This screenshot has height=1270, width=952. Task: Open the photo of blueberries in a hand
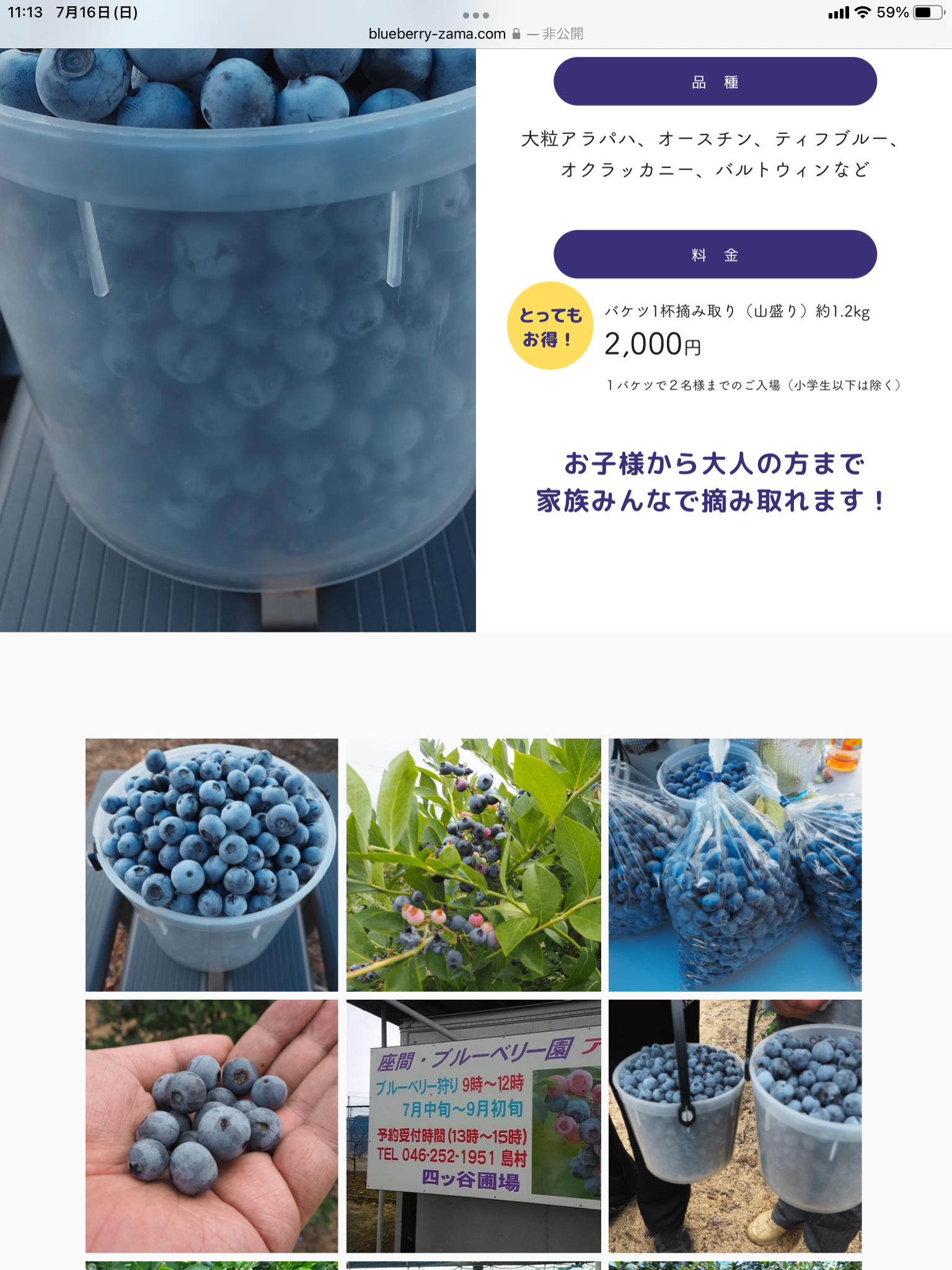click(212, 1126)
